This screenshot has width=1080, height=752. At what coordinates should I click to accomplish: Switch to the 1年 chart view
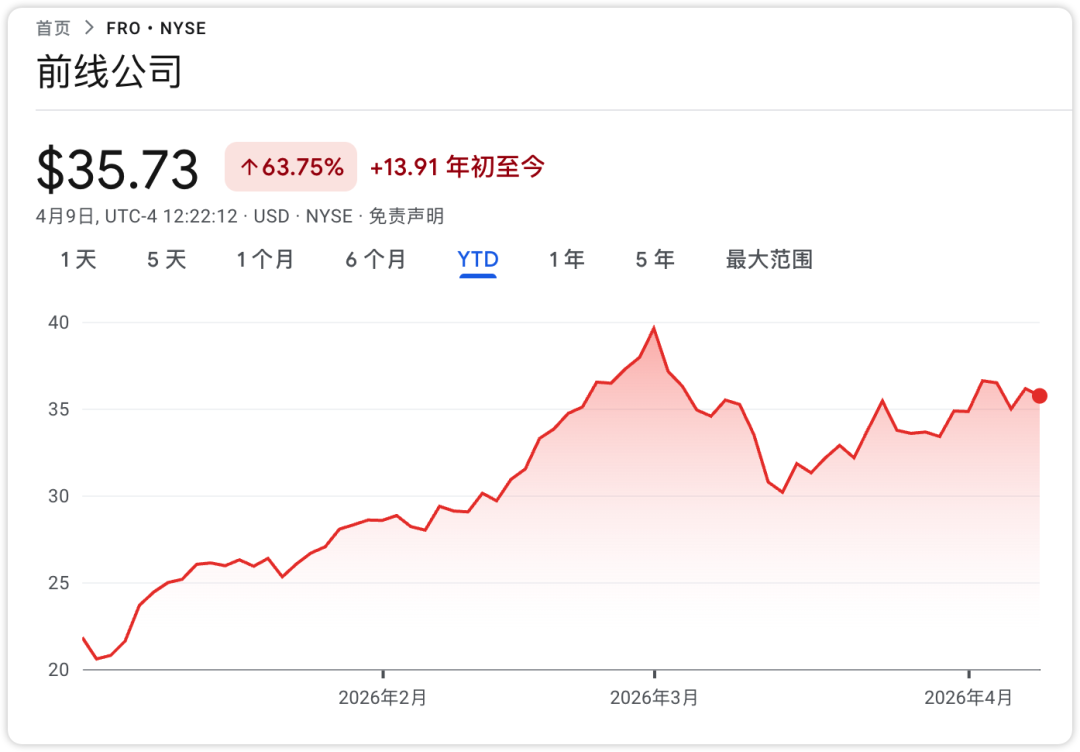[x=566, y=260]
